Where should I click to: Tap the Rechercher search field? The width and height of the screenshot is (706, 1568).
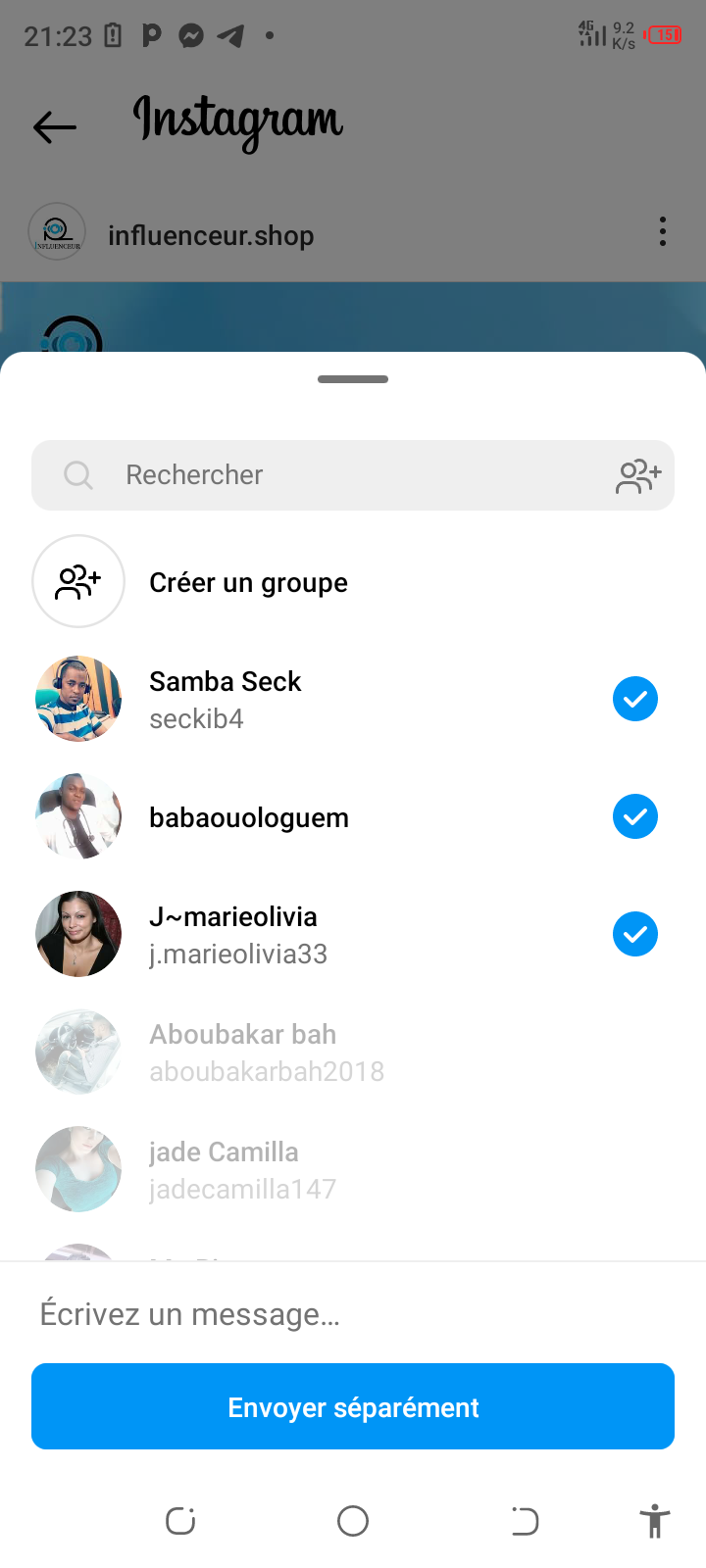point(324,475)
